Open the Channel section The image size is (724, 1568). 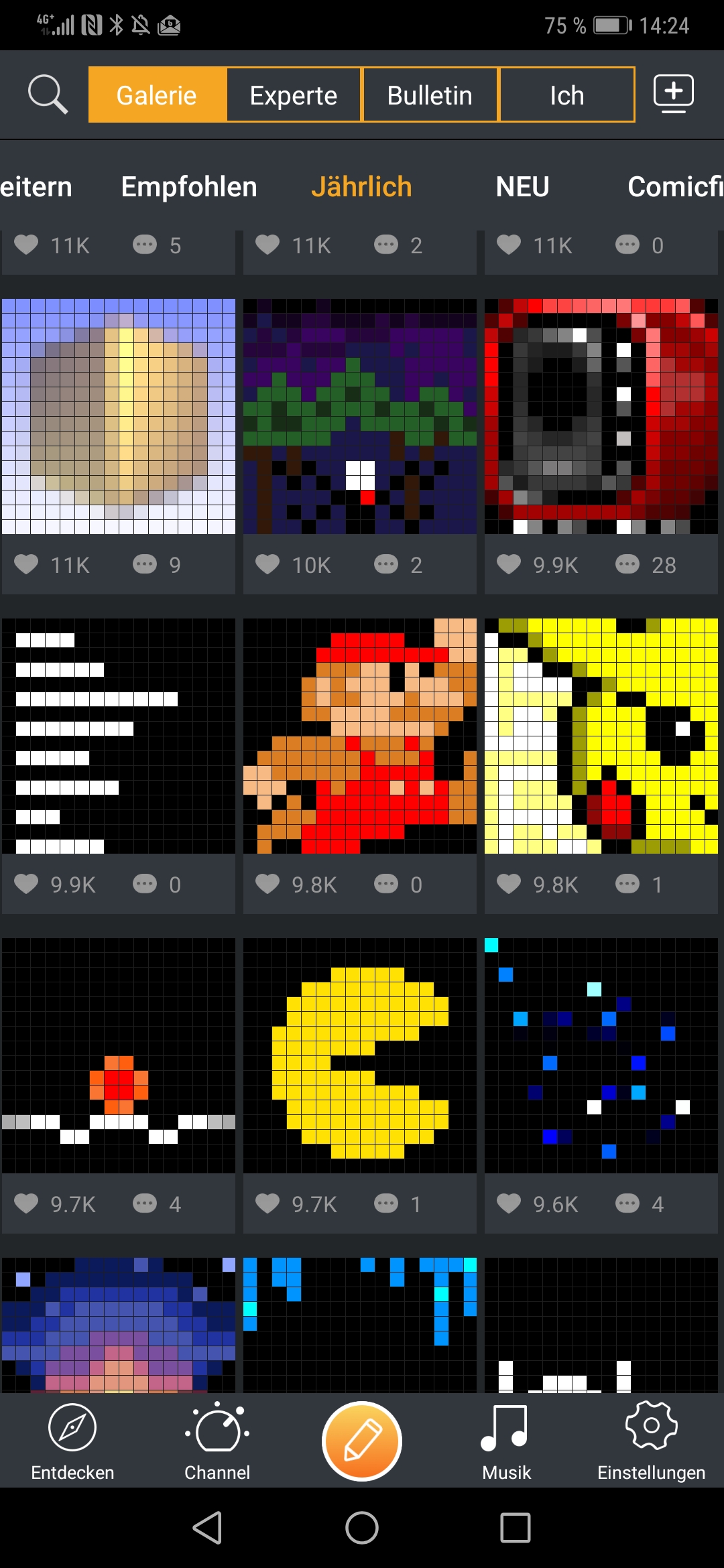tap(217, 1441)
